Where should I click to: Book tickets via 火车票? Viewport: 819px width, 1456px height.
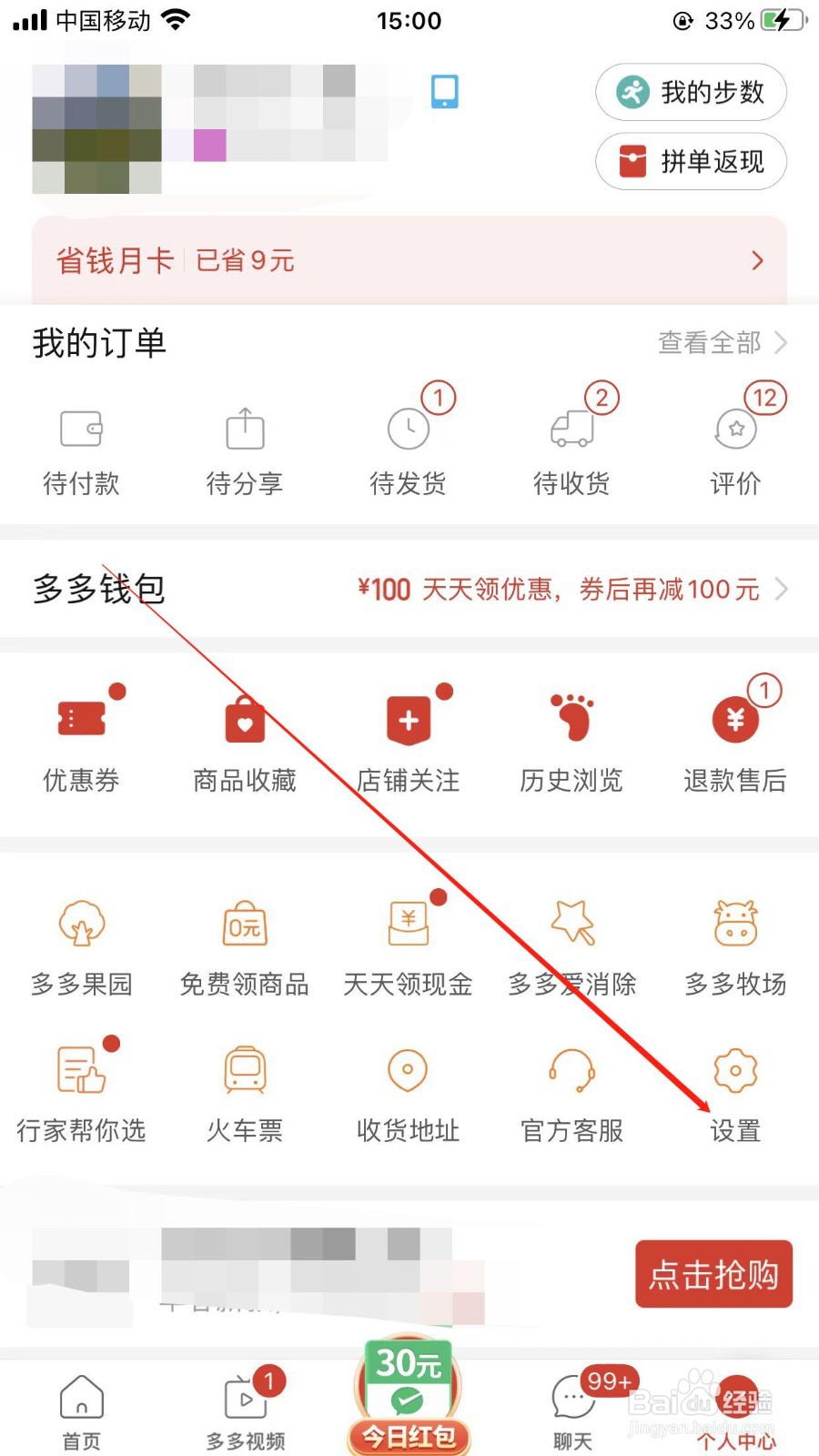click(x=244, y=1092)
